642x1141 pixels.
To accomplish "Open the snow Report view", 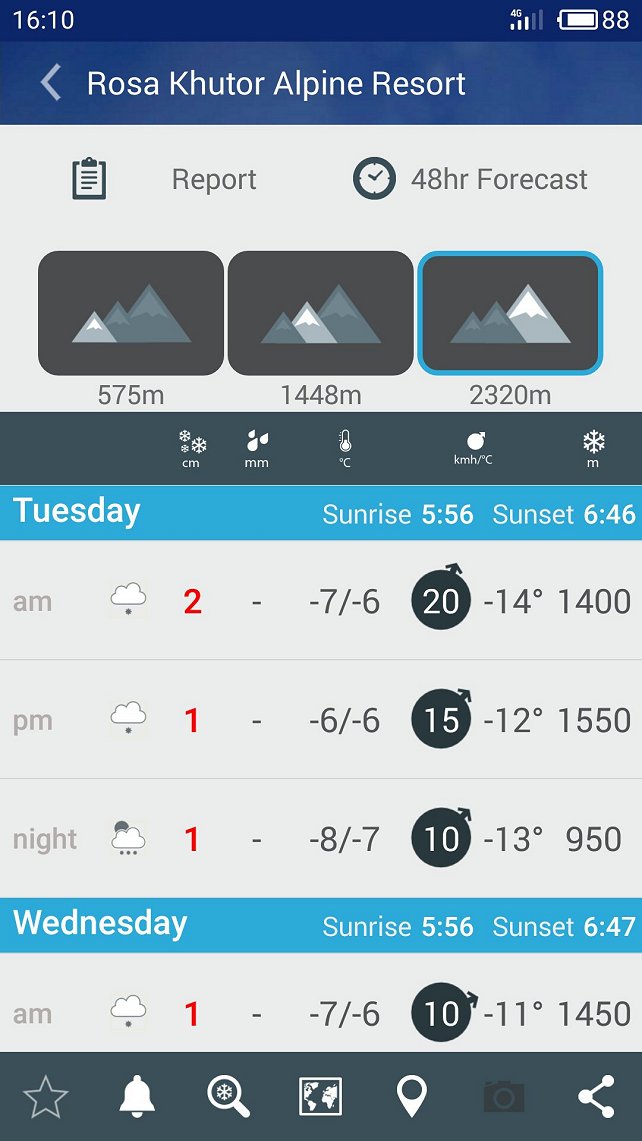I will click(x=165, y=180).
